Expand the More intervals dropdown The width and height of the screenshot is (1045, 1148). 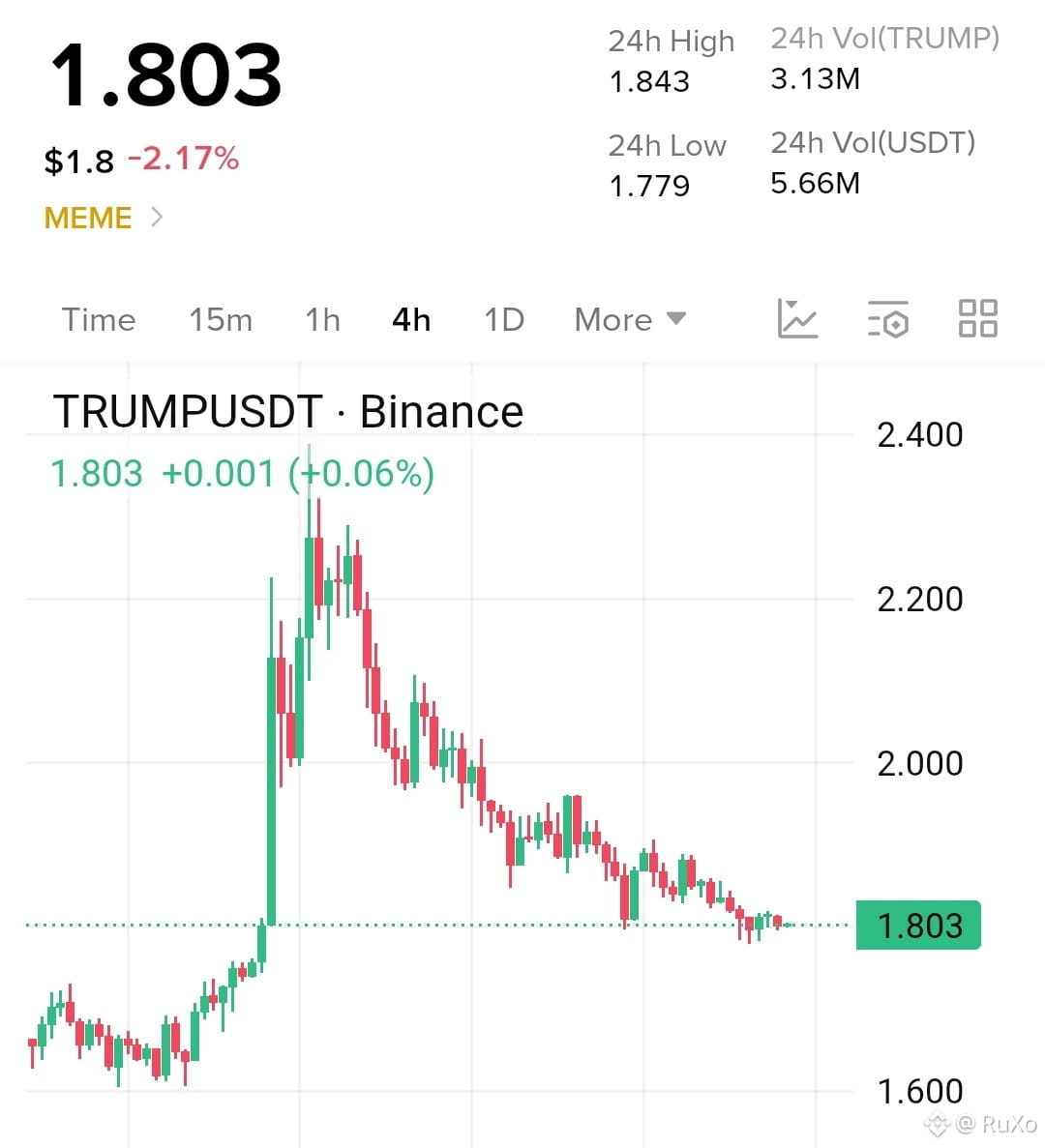tap(631, 320)
